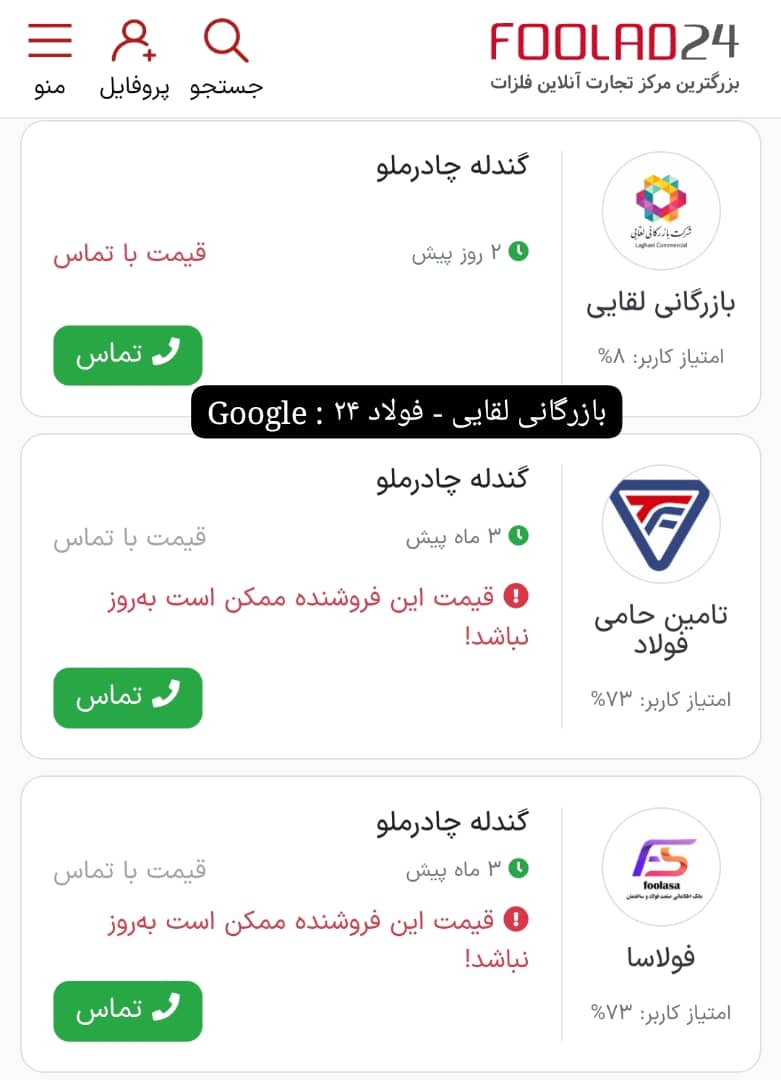Open the گندله چادرملو listing from بازرگانی لقایی
This screenshot has height=1080, width=781.
click(x=452, y=166)
